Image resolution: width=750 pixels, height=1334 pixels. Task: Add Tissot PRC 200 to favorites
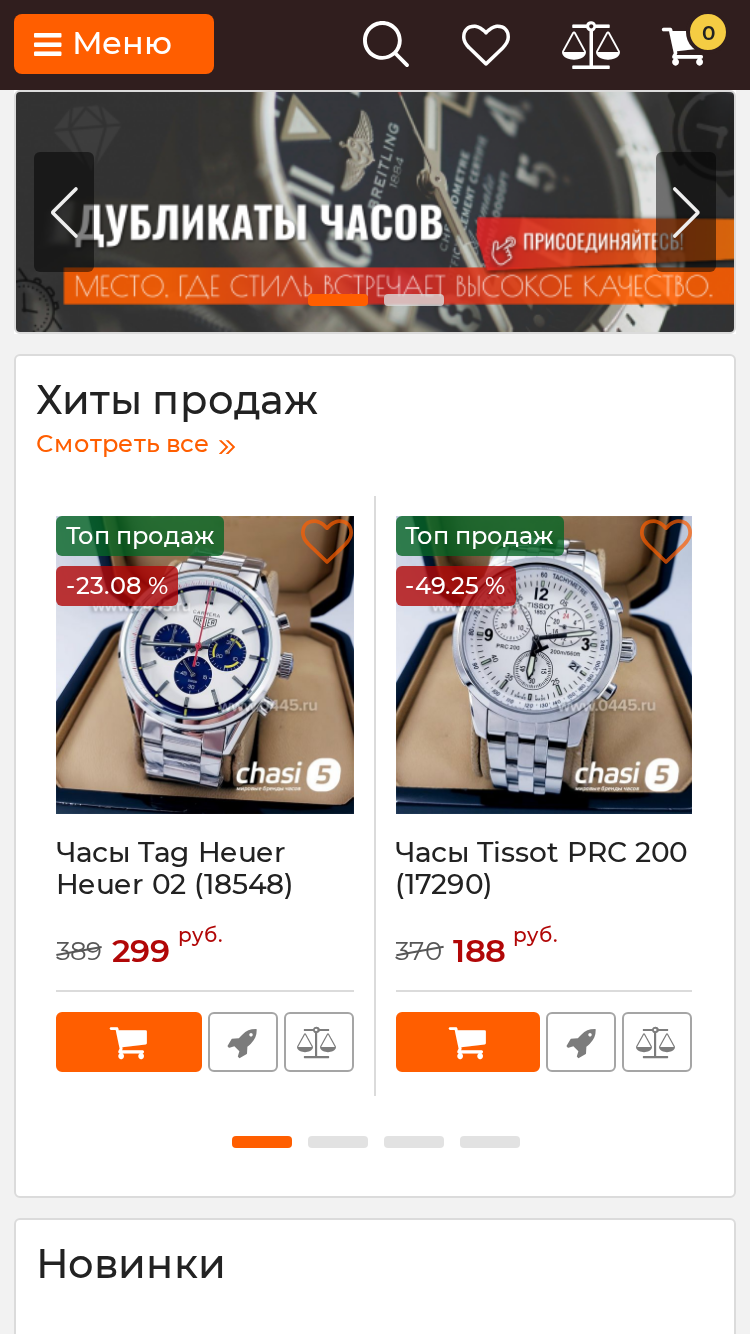(x=665, y=541)
